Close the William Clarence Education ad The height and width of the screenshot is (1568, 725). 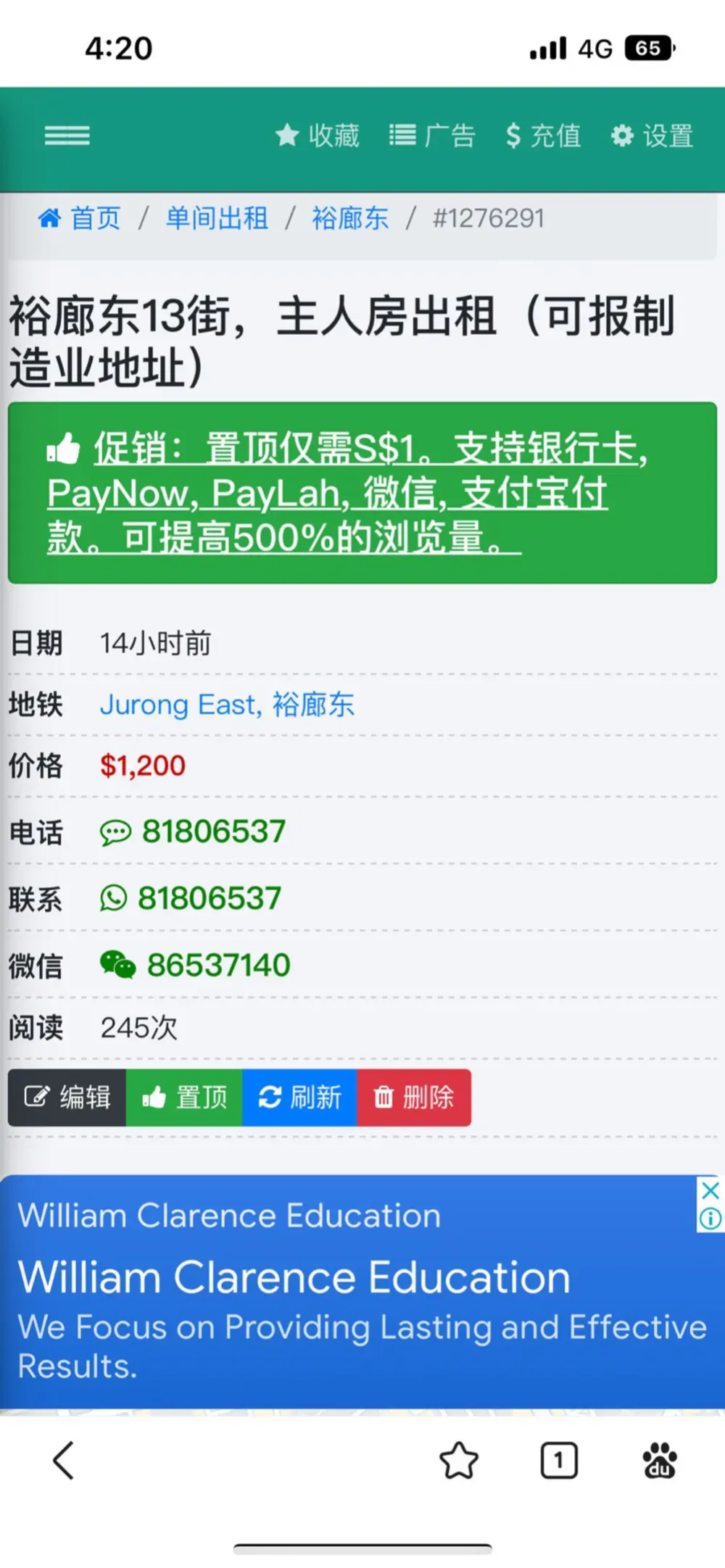tap(710, 1190)
